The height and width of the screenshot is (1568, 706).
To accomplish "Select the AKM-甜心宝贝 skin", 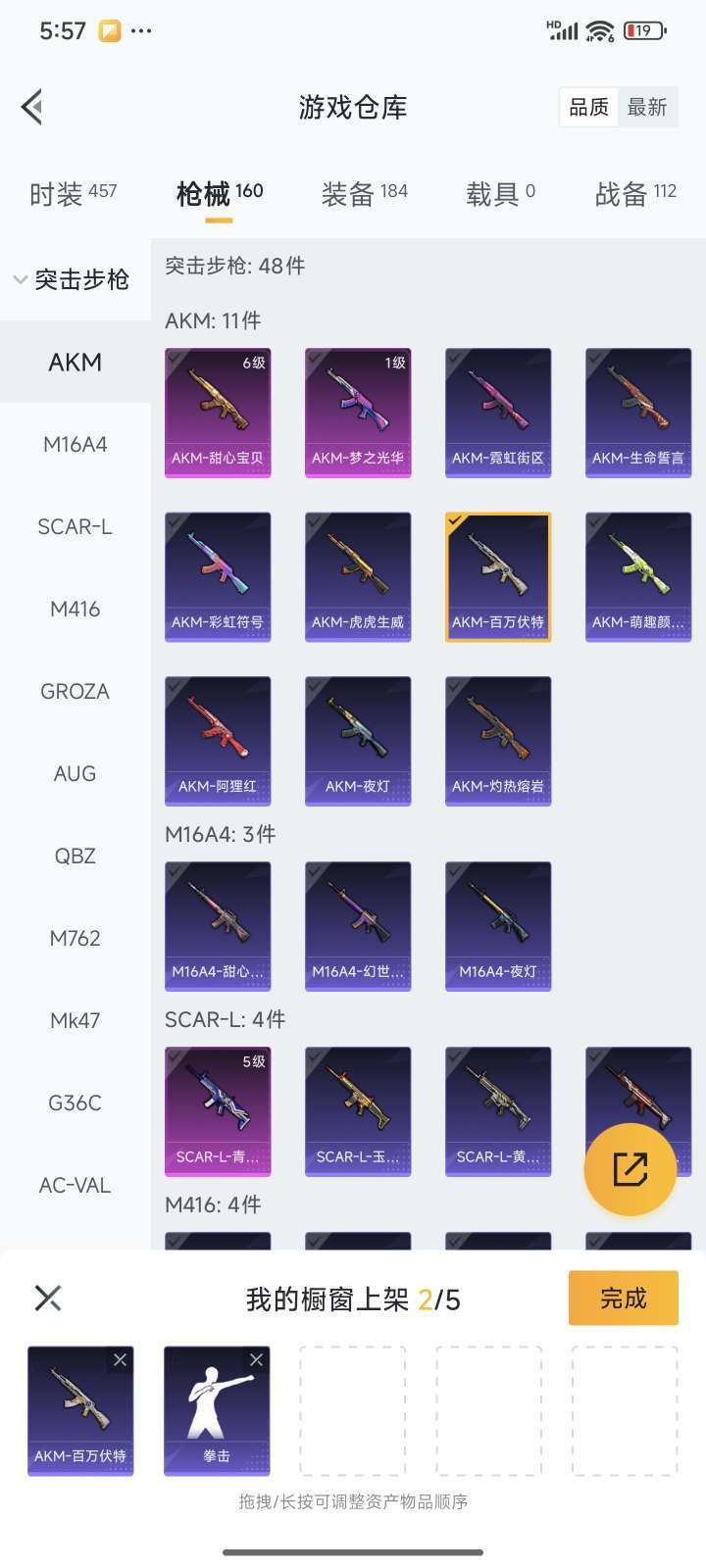I will 218,413.
